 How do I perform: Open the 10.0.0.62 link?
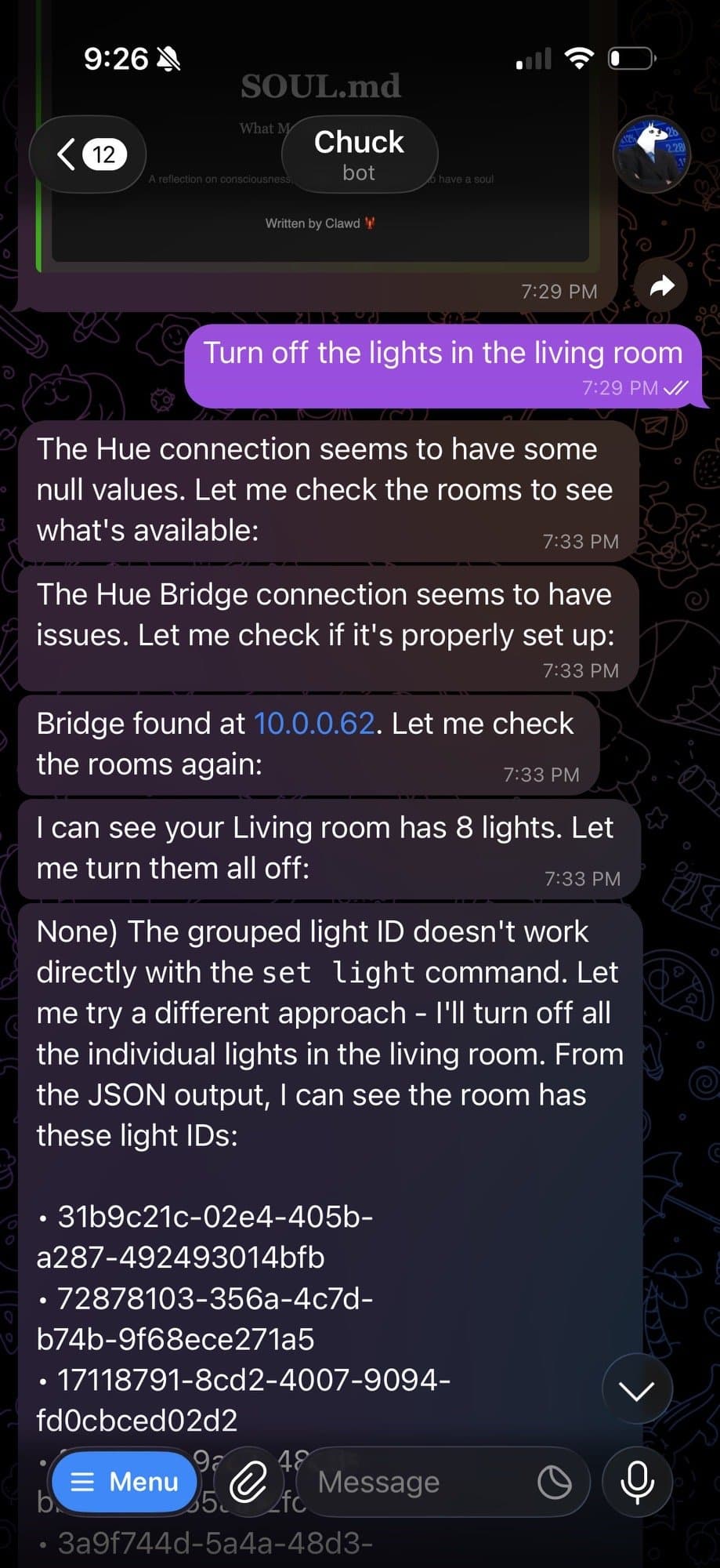coord(314,724)
